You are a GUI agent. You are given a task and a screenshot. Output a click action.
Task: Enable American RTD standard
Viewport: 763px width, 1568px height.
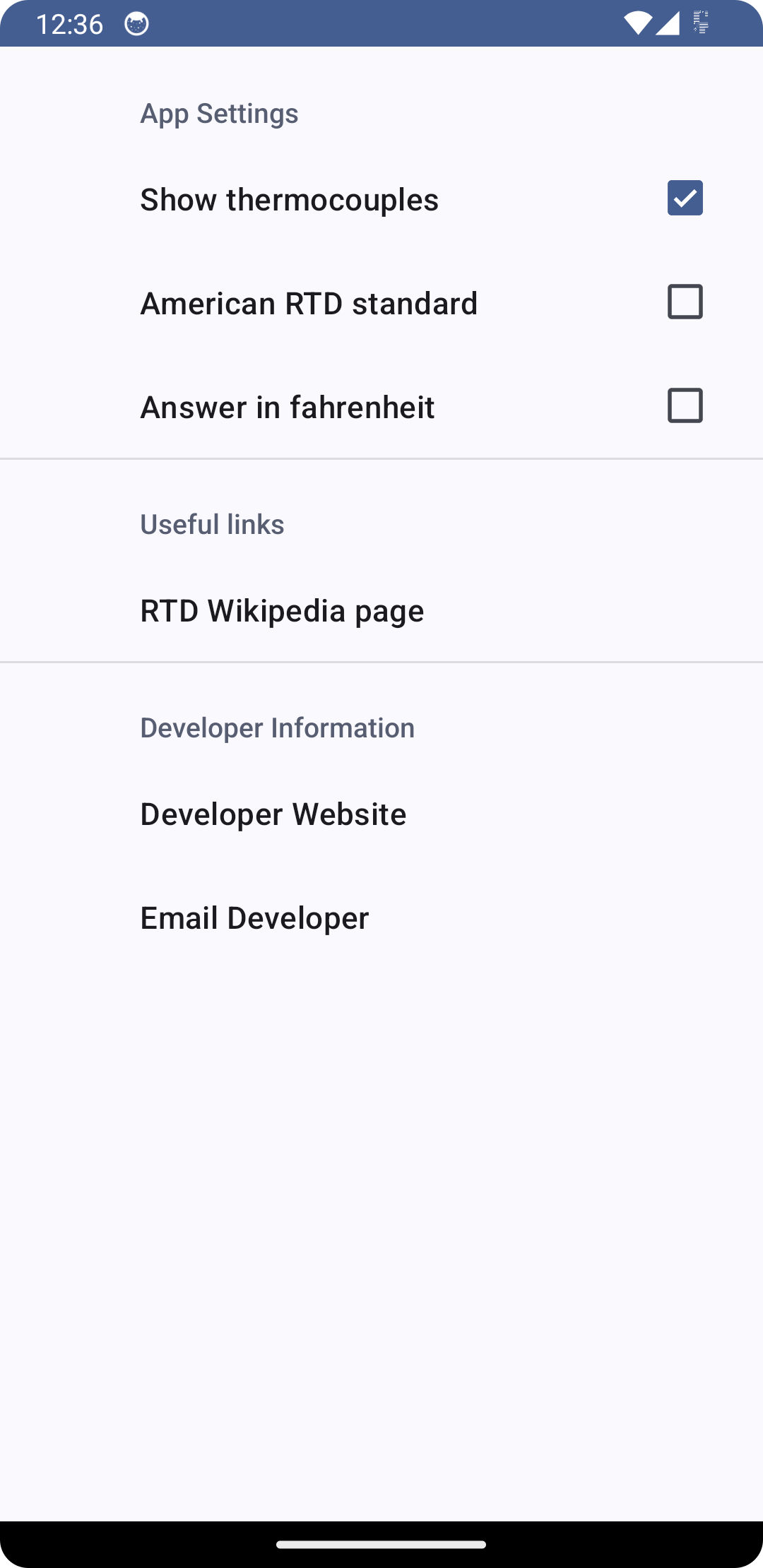[685, 302]
